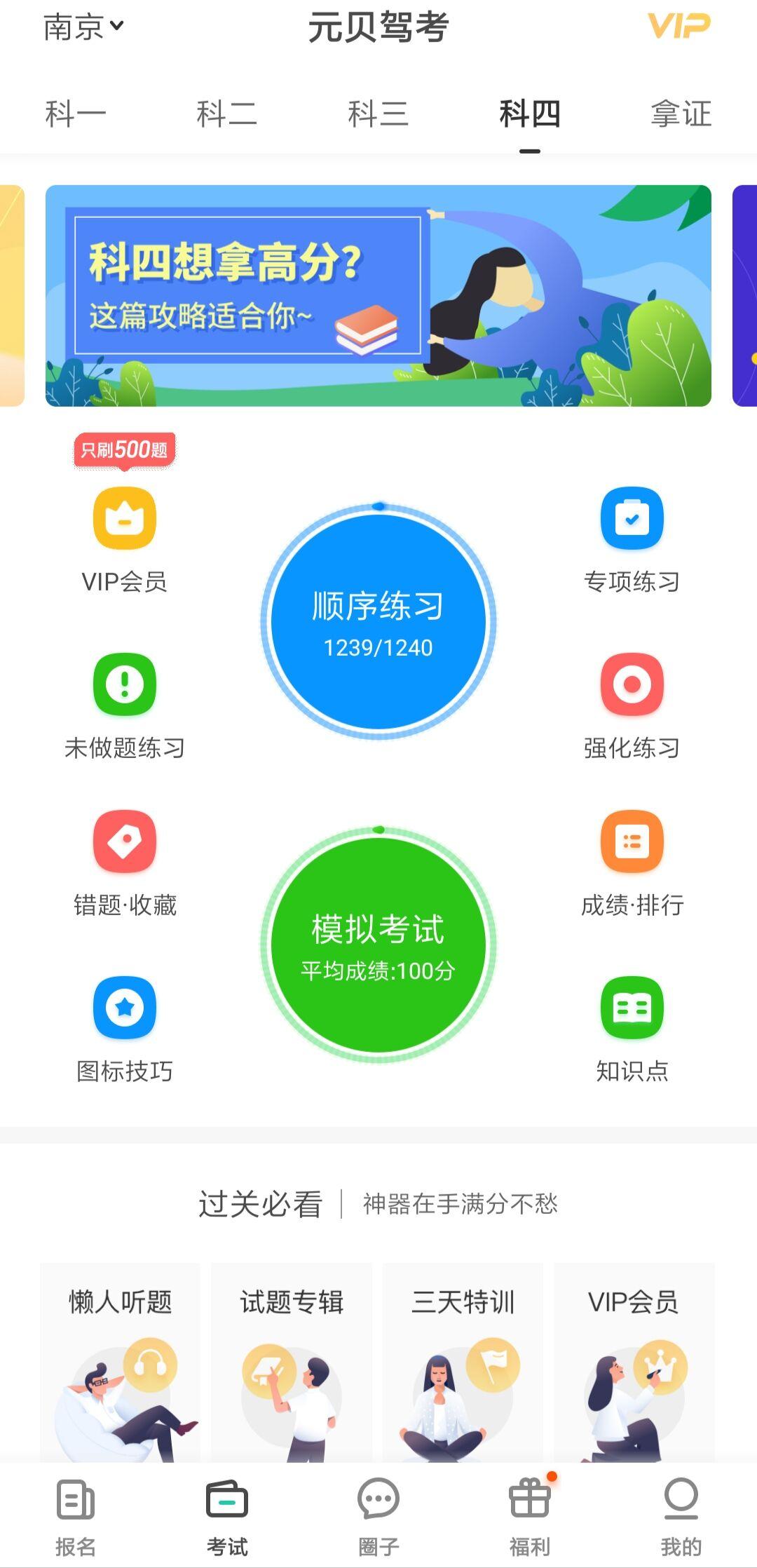Open the VIP badge in header
The image size is (757, 1568).
[678, 27]
